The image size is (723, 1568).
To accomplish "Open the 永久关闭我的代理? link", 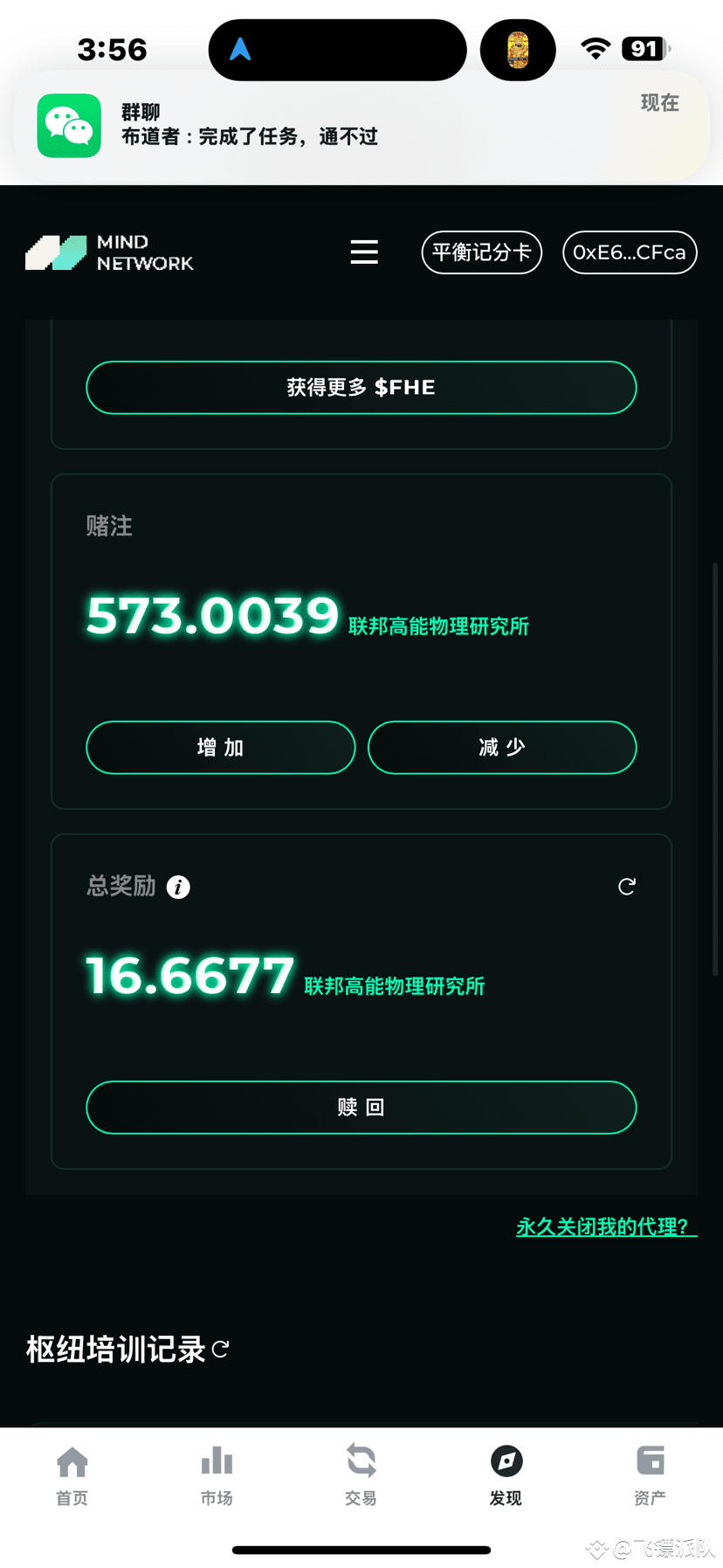I will click(607, 1226).
